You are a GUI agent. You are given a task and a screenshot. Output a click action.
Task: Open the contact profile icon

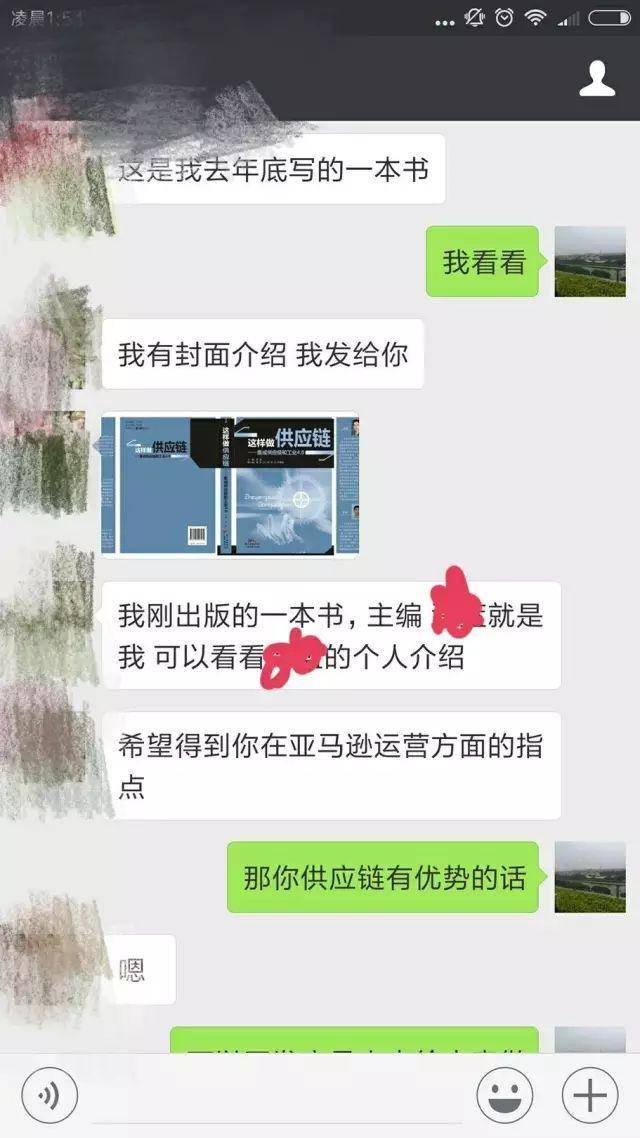597,78
